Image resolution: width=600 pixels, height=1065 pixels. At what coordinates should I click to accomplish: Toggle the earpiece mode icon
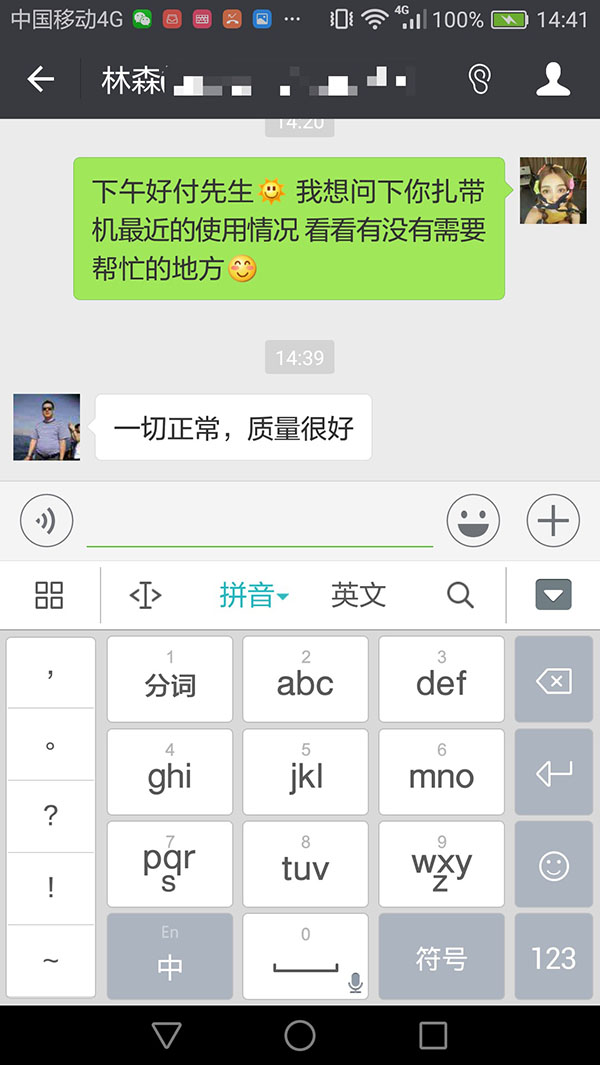(479, 80)
